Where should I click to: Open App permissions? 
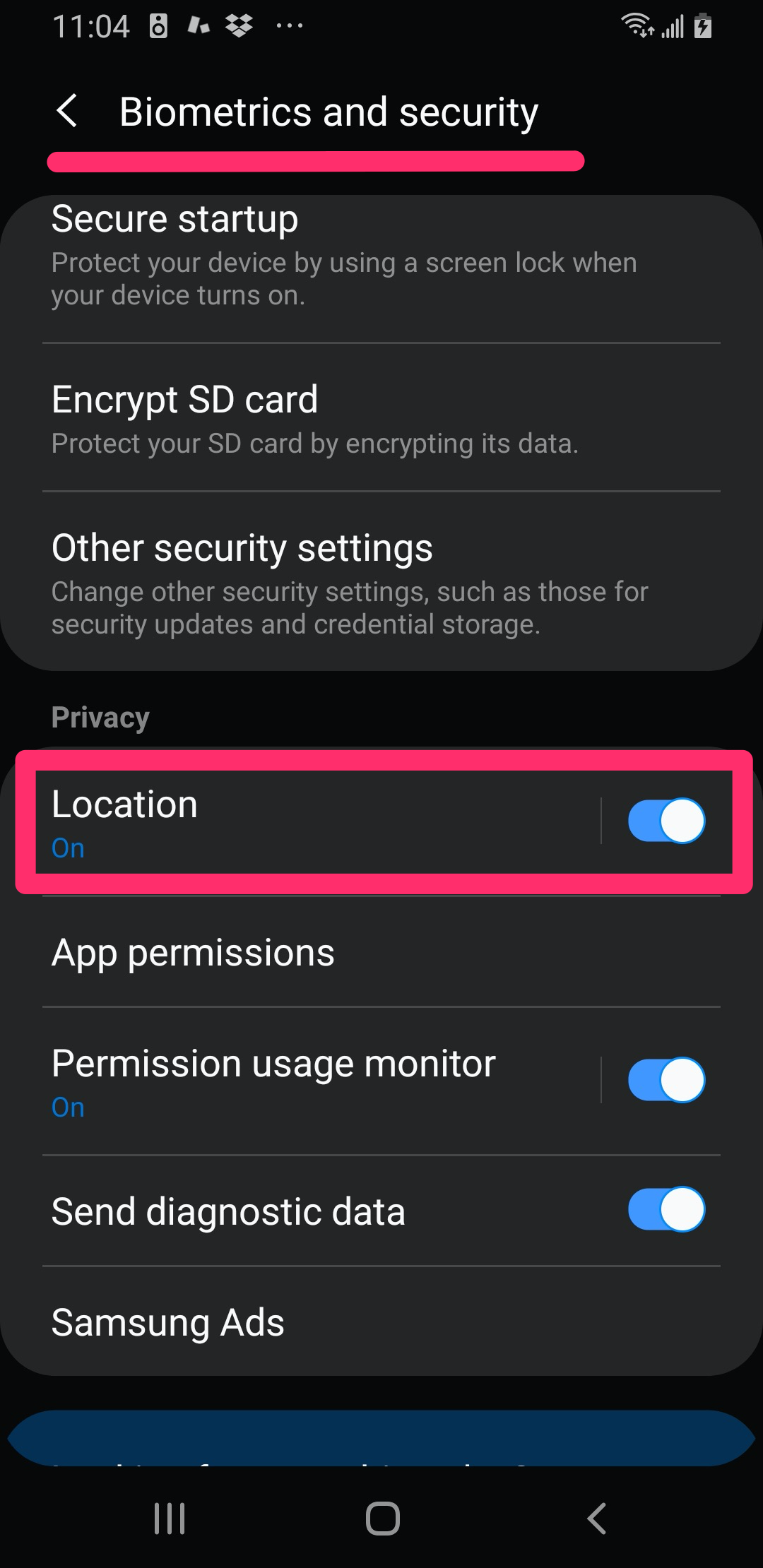[381, 952]
